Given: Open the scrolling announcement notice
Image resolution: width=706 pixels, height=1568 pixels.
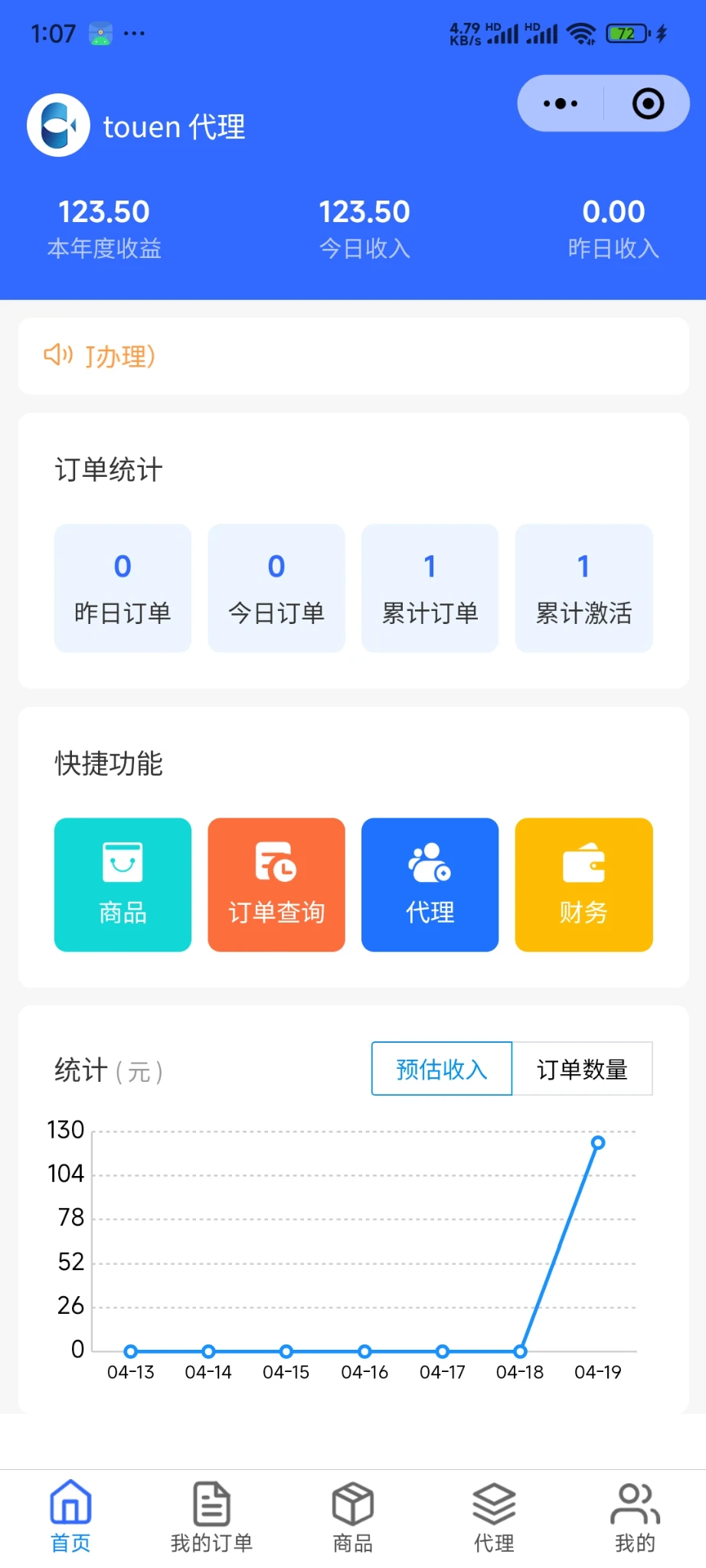Looking at the screenshot, I should point(353,356).
